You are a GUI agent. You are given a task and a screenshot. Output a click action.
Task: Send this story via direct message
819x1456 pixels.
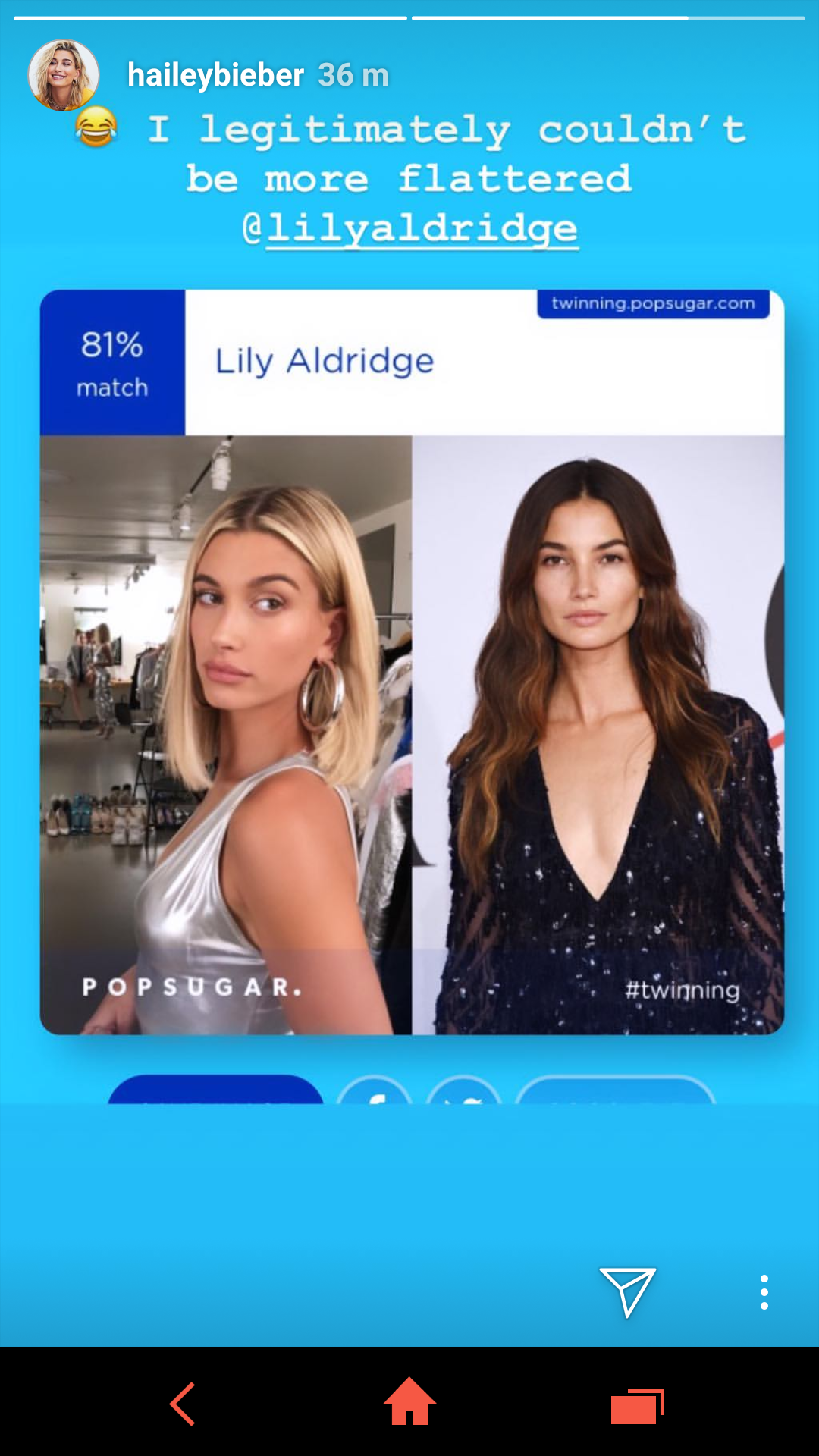click(627, 1291)
